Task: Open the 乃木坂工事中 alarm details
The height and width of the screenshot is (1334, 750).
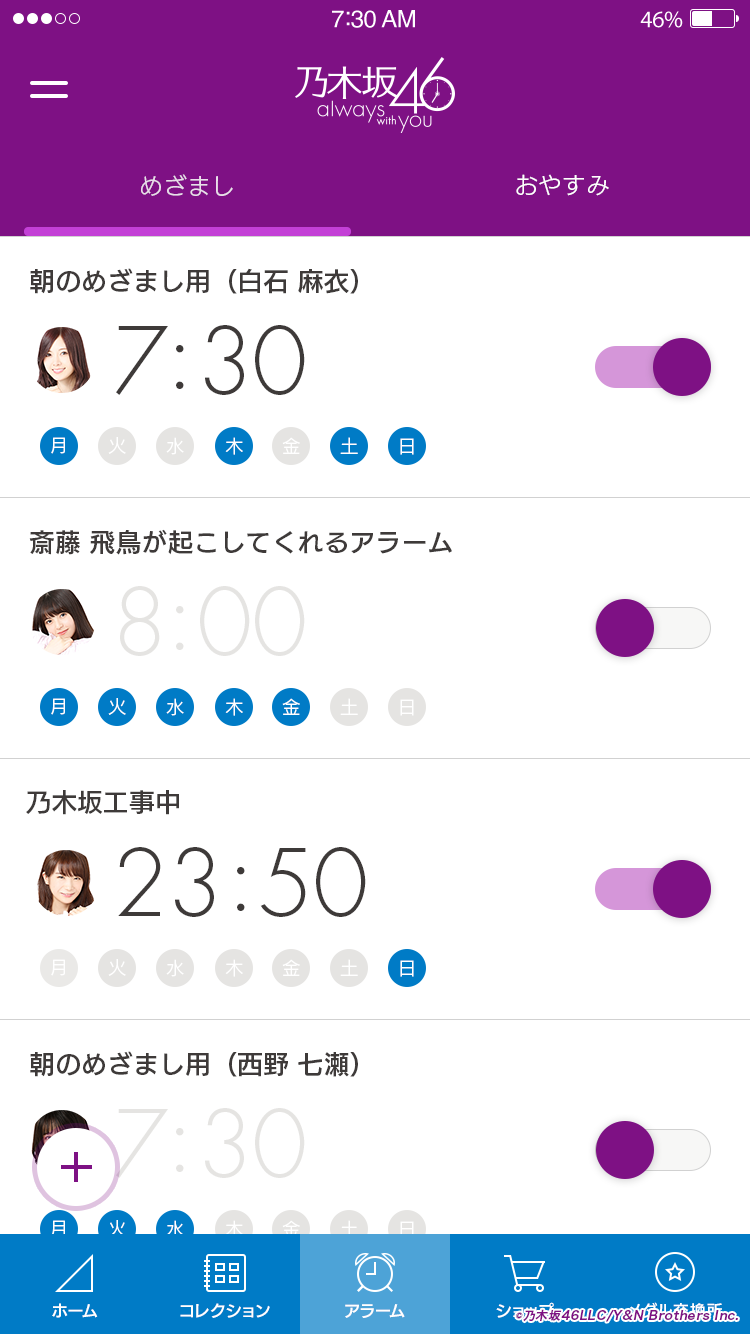Action: point(375,889)
